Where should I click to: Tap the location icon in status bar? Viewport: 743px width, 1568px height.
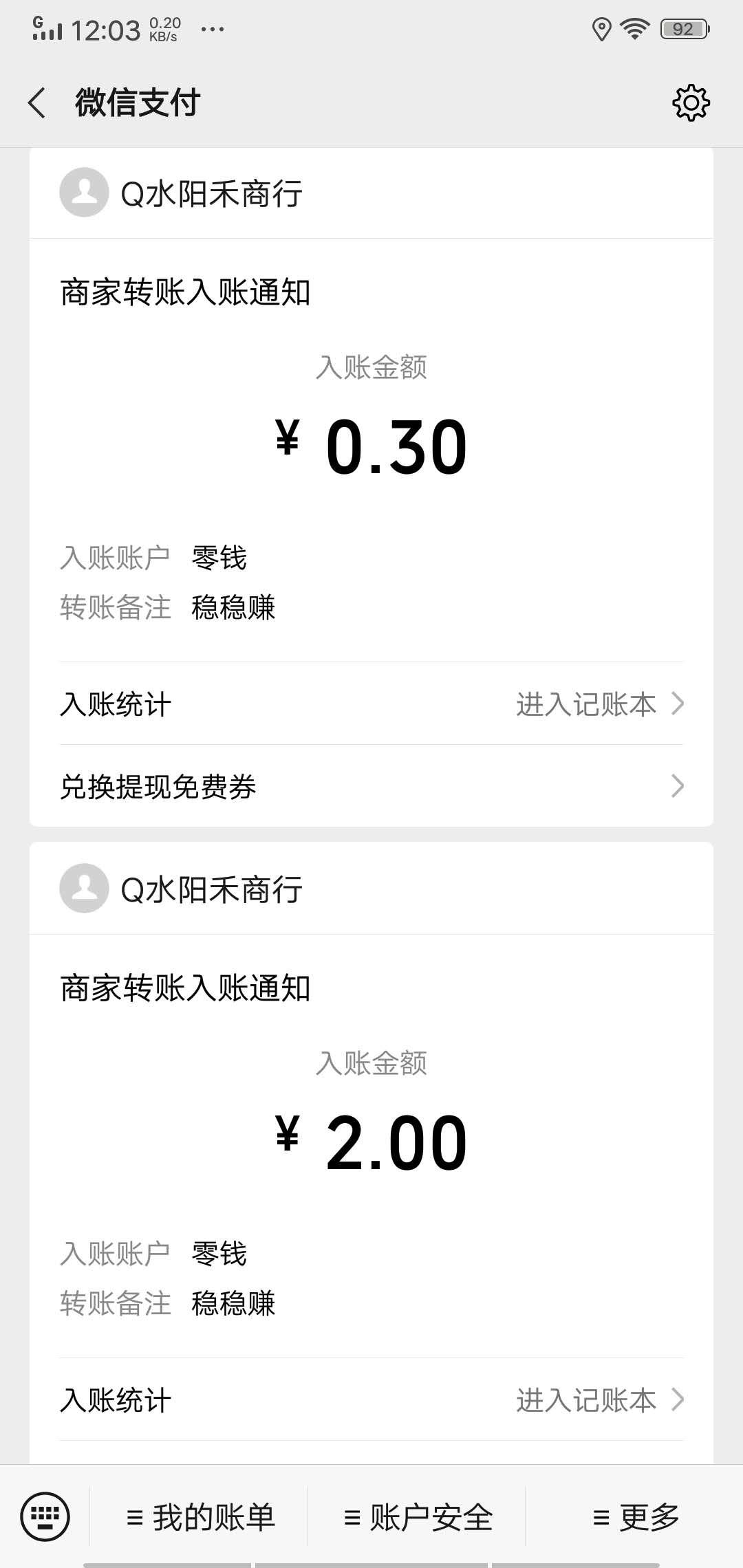tap(601, 29)
